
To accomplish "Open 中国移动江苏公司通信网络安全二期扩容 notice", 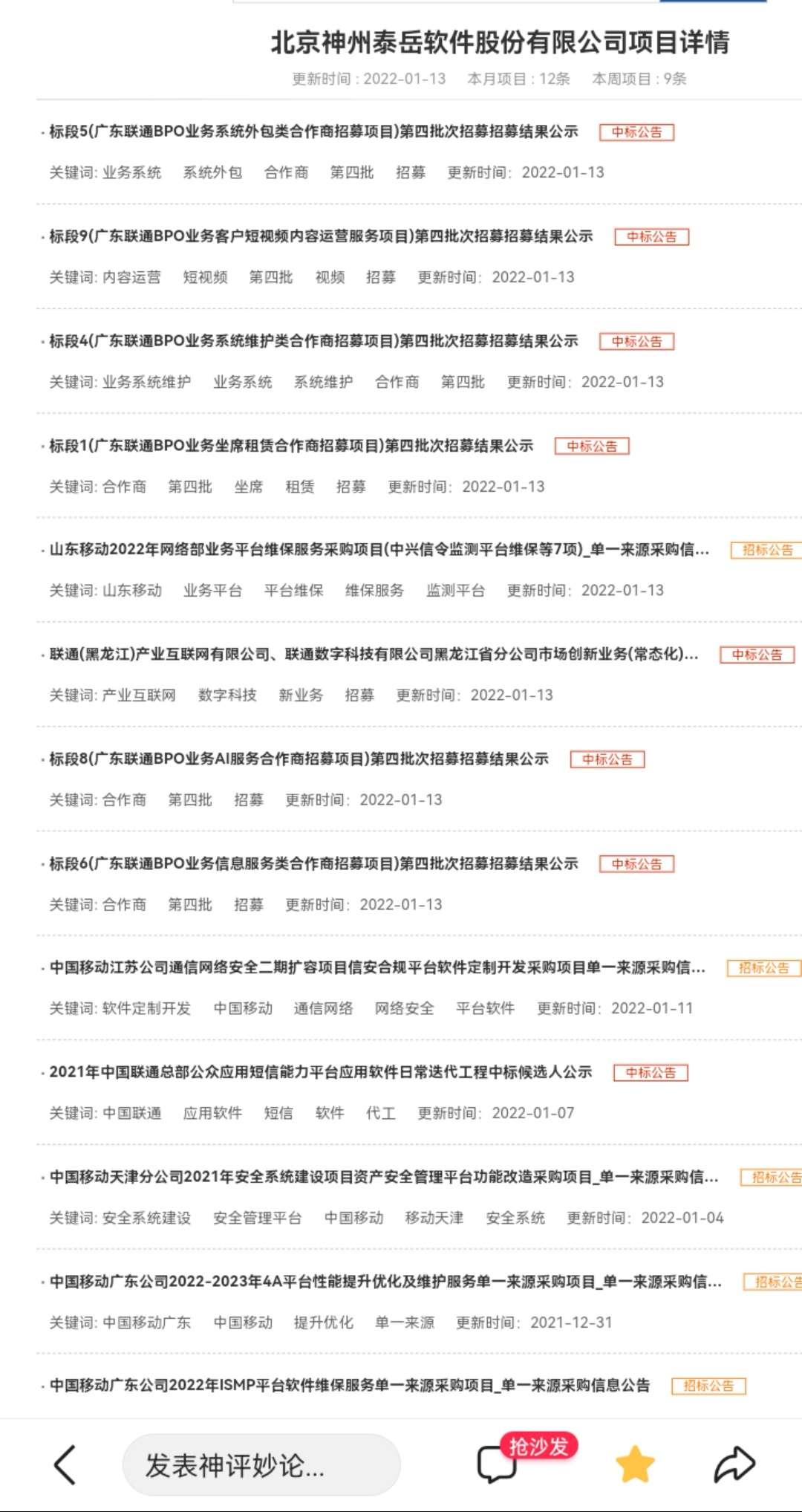I will (377, 967).
